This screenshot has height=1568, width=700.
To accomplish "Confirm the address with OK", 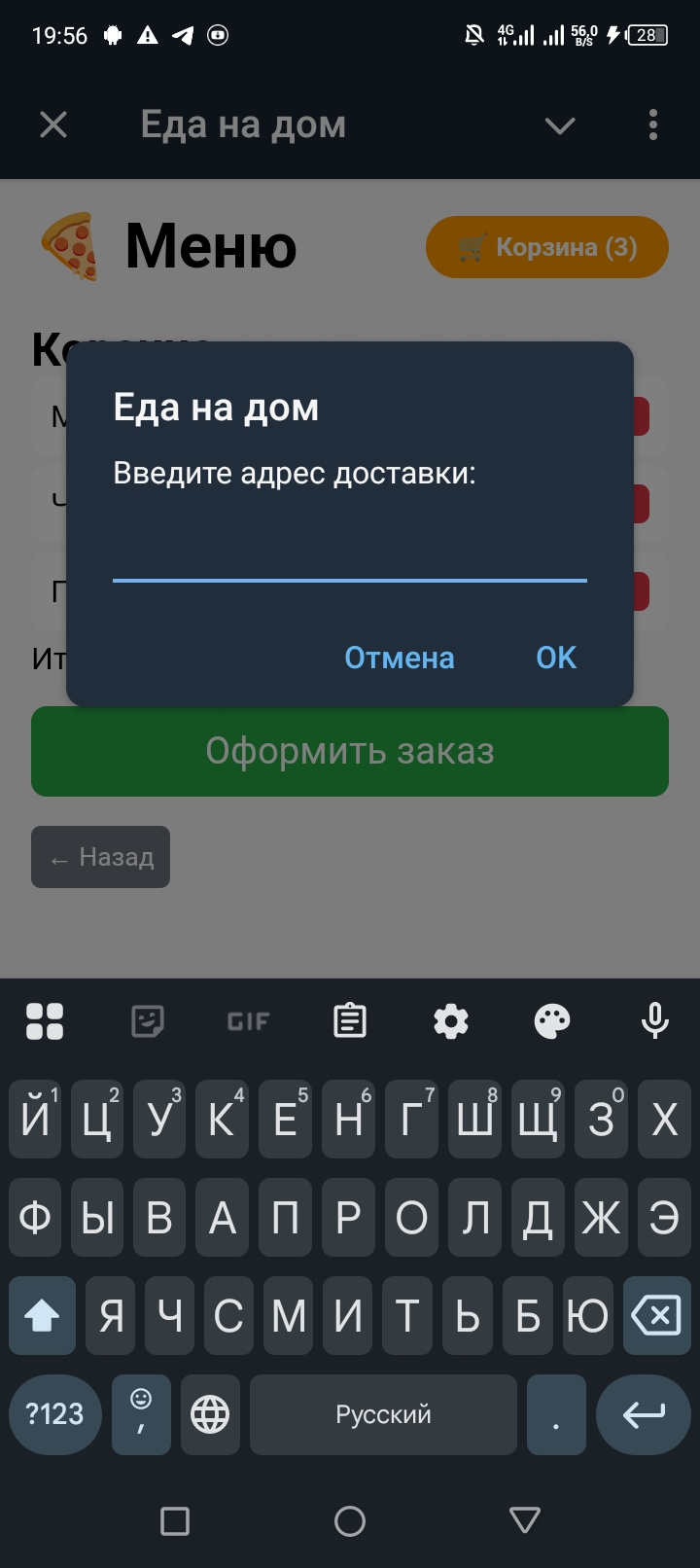I will 556,658.
